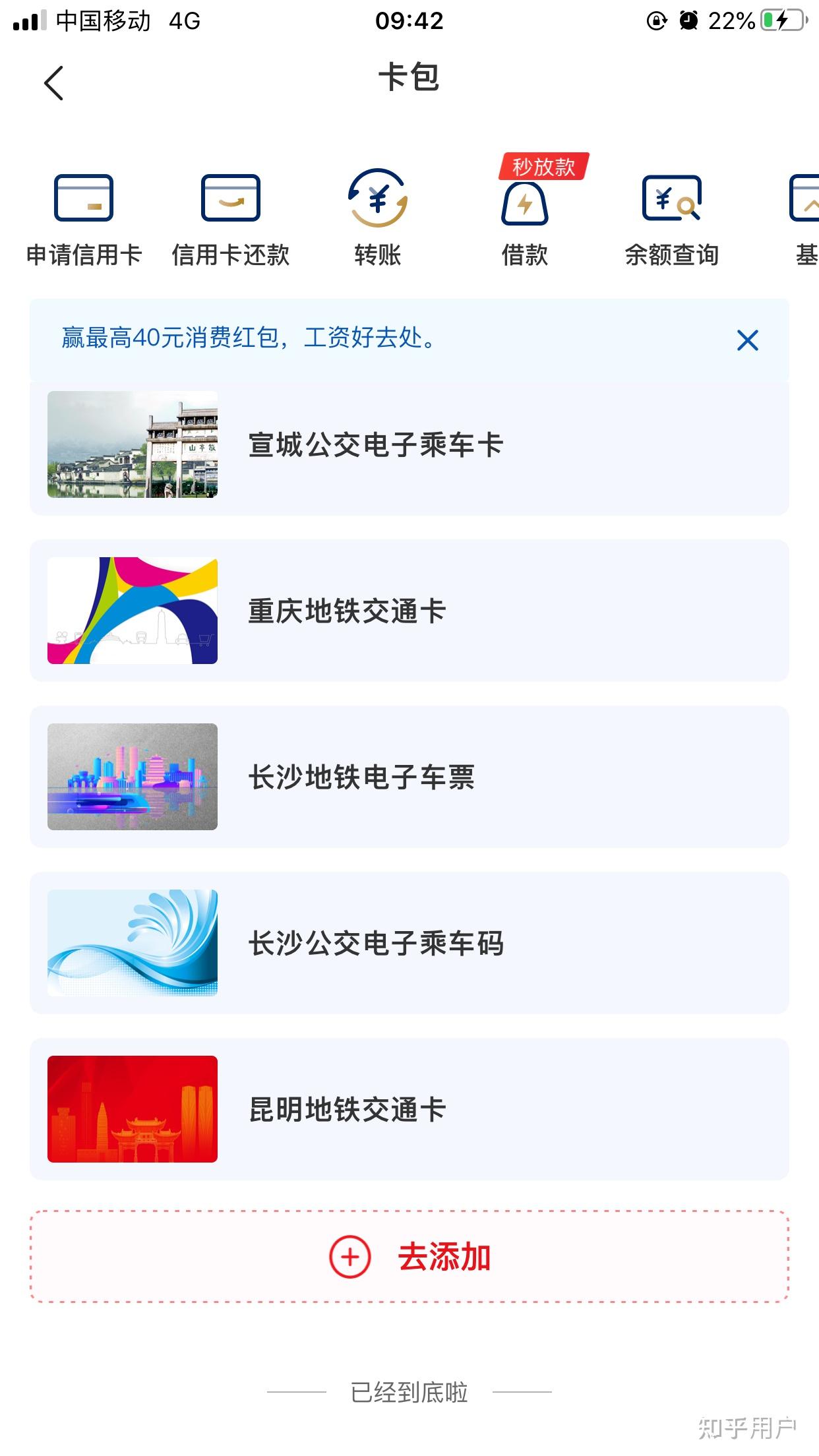The image size is (819, 1456).
Task: Go back from the 卡包 page
Action: point(54,83)
